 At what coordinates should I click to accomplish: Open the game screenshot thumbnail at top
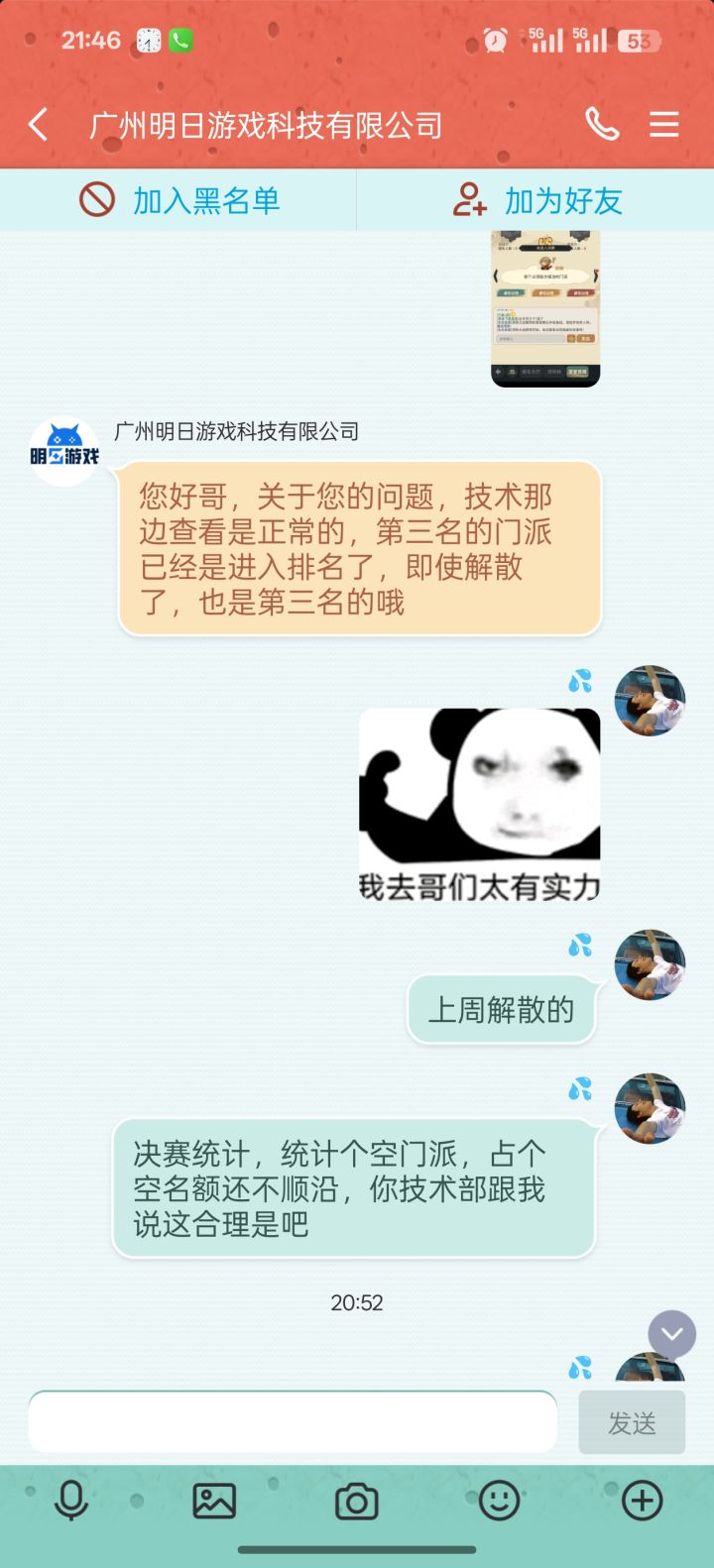click(544, 307)
